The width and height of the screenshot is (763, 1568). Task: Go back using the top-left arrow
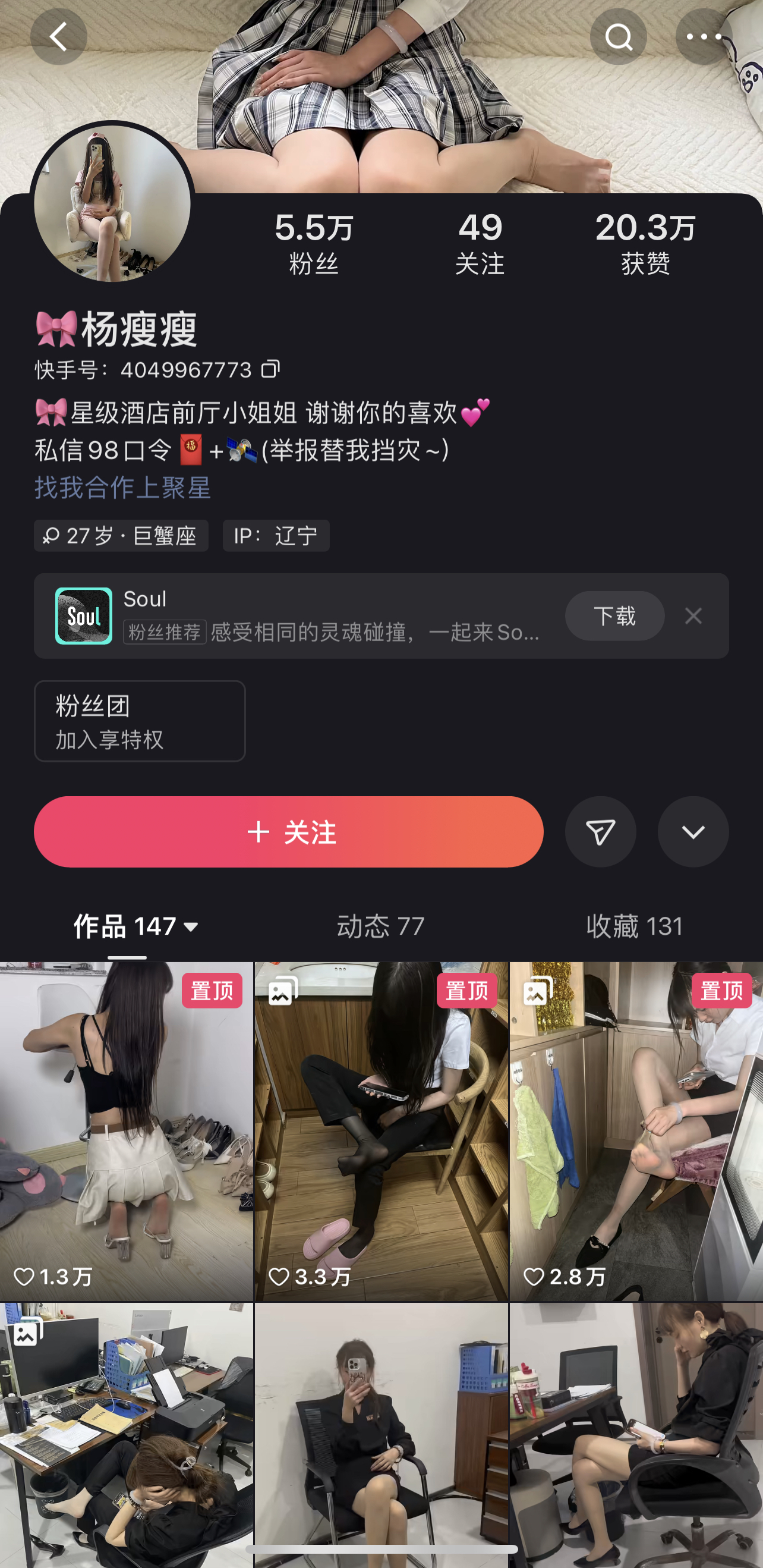tap(58, 37)
